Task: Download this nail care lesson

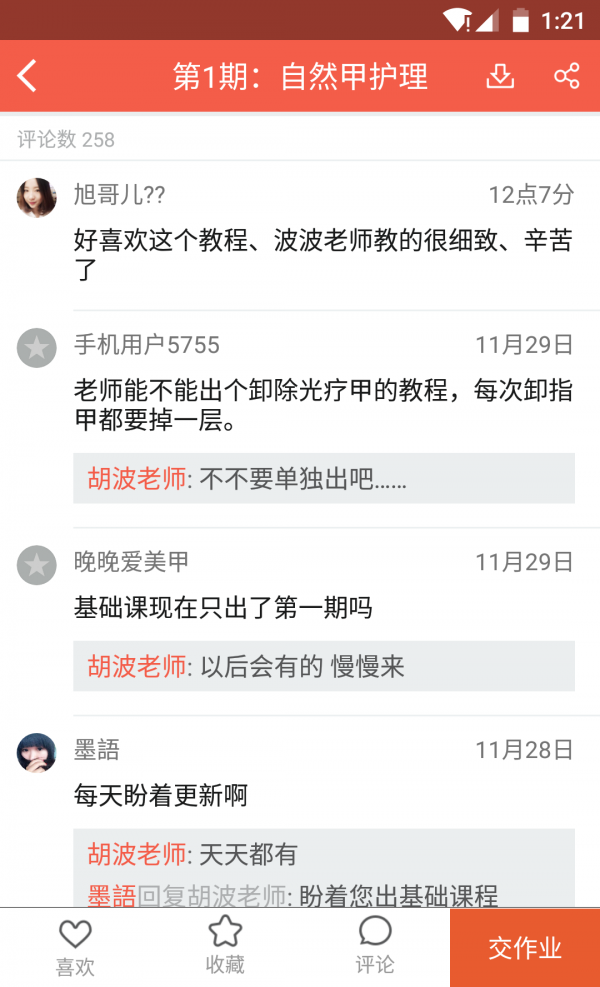Action: [500, 76]
